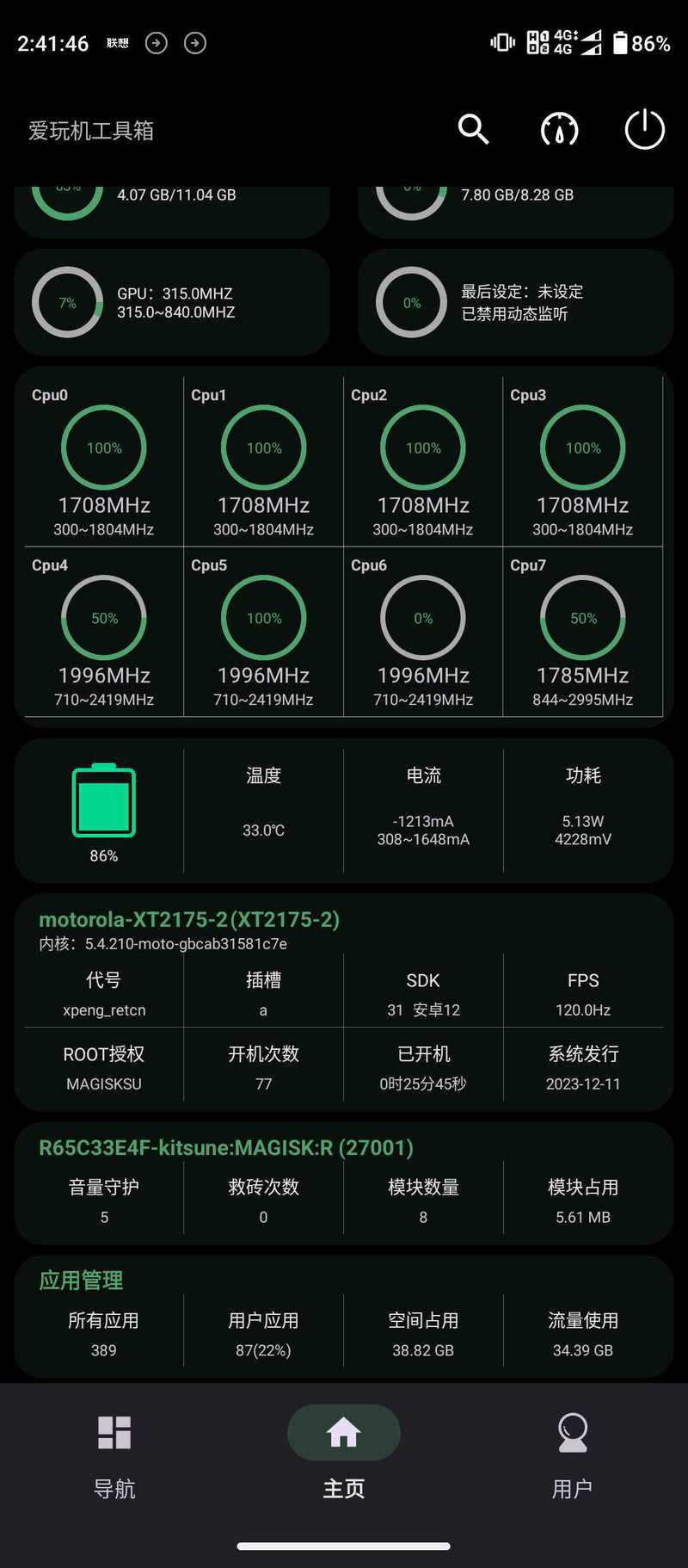Open the speedometer performance icon
The height and width of the screenshot is (1568, 688).
coord(559,130)
